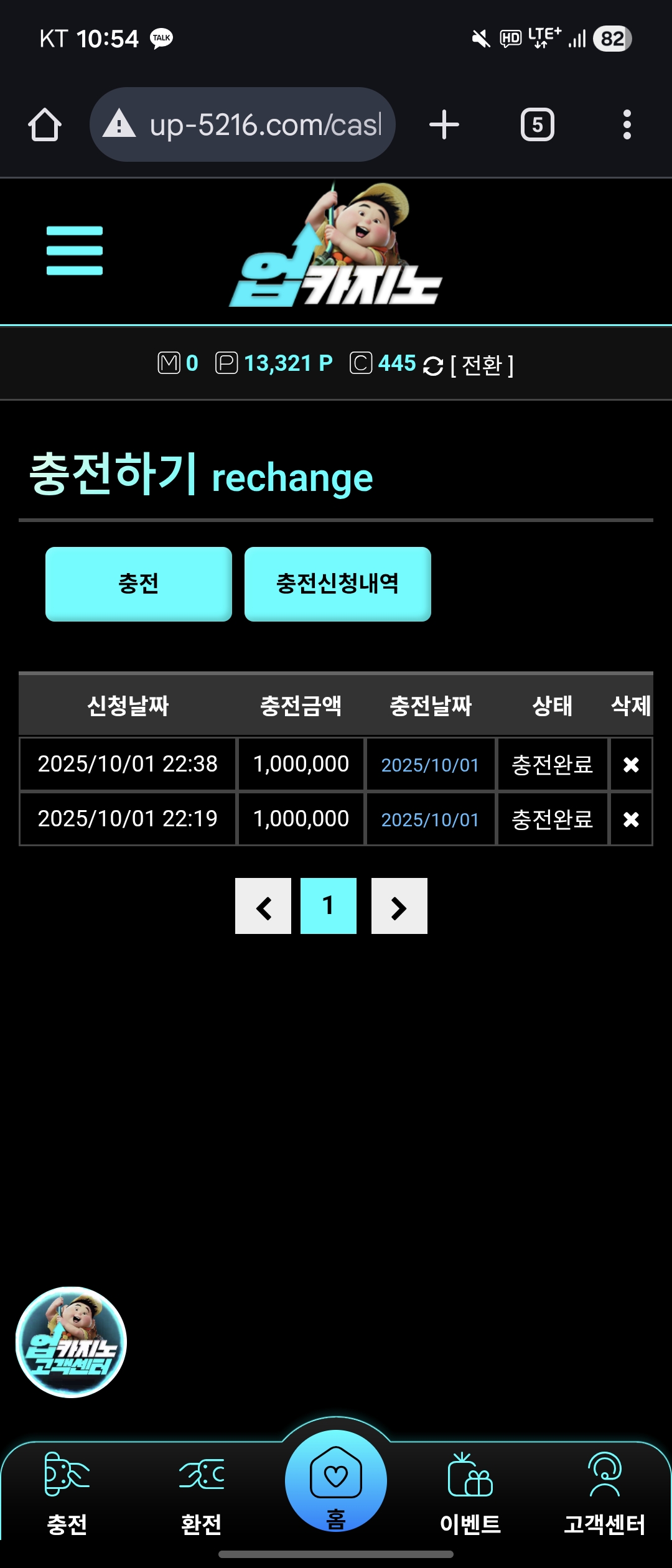Tap the 전환 points conversion link
672x1568 pixels.
481,365
